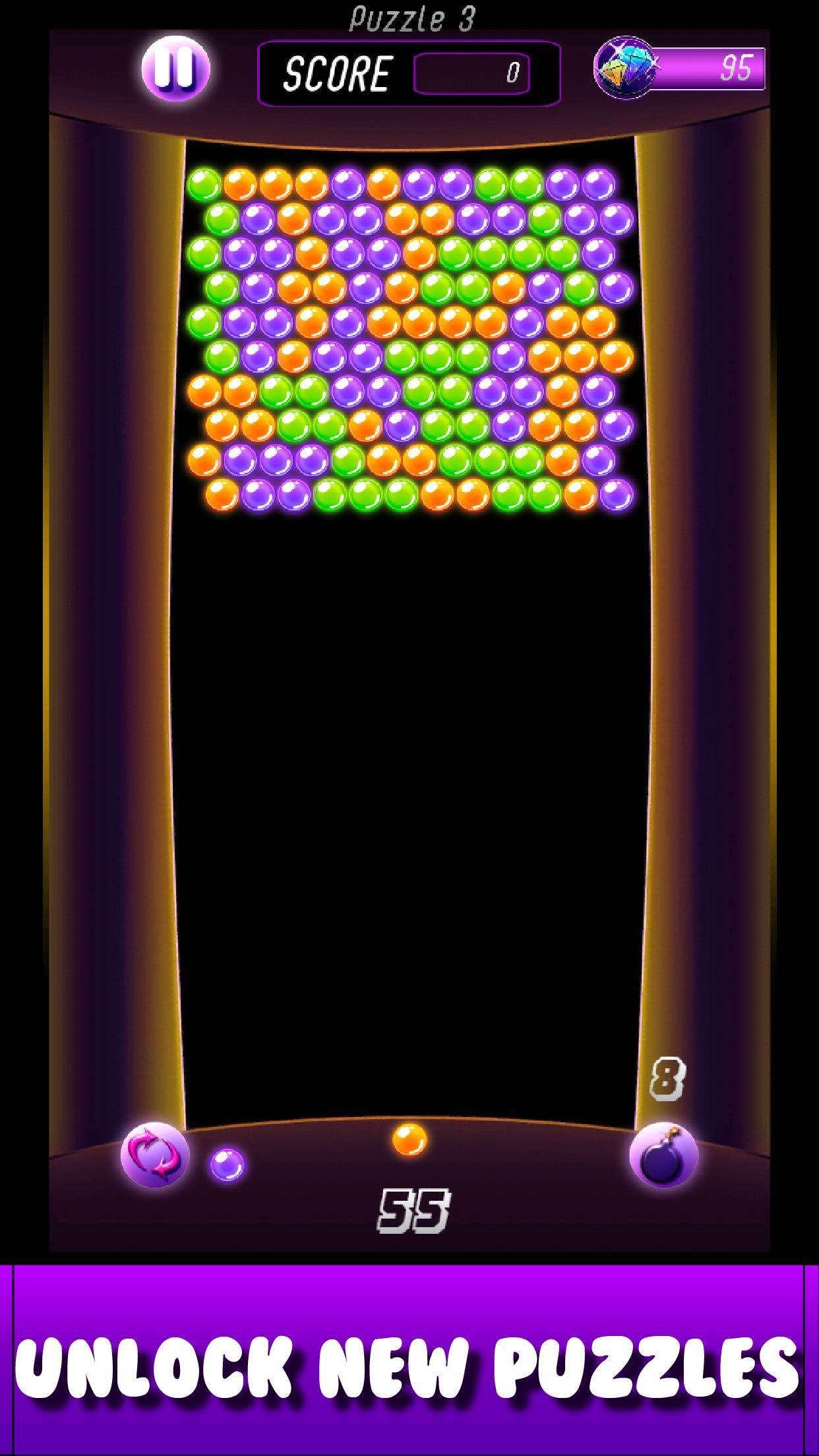Pop a green bubble in the top row
Viewport: 819px width, 1456px height.
coord(204,185)
